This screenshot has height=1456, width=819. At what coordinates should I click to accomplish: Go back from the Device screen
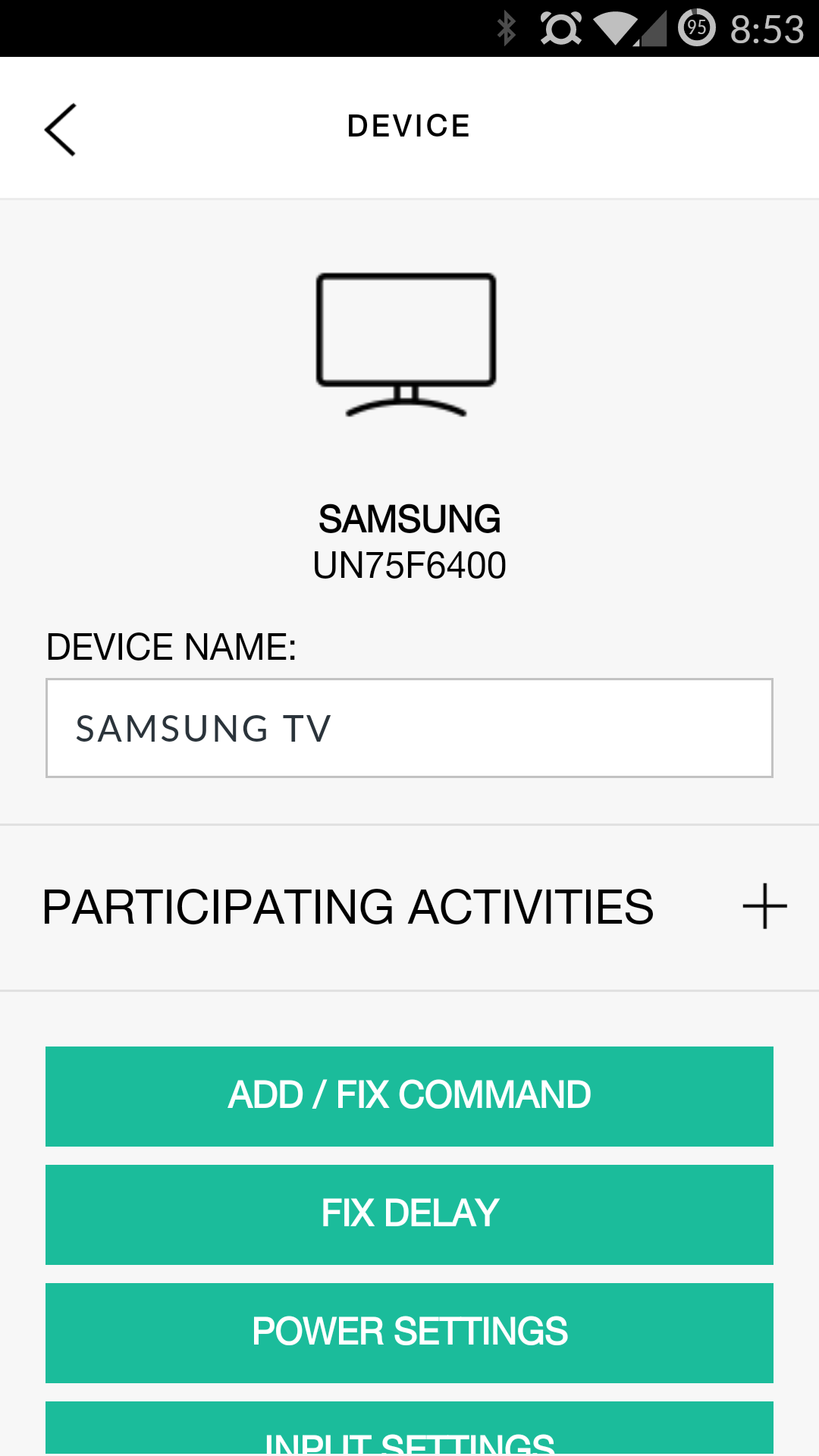tap(61, 130)
